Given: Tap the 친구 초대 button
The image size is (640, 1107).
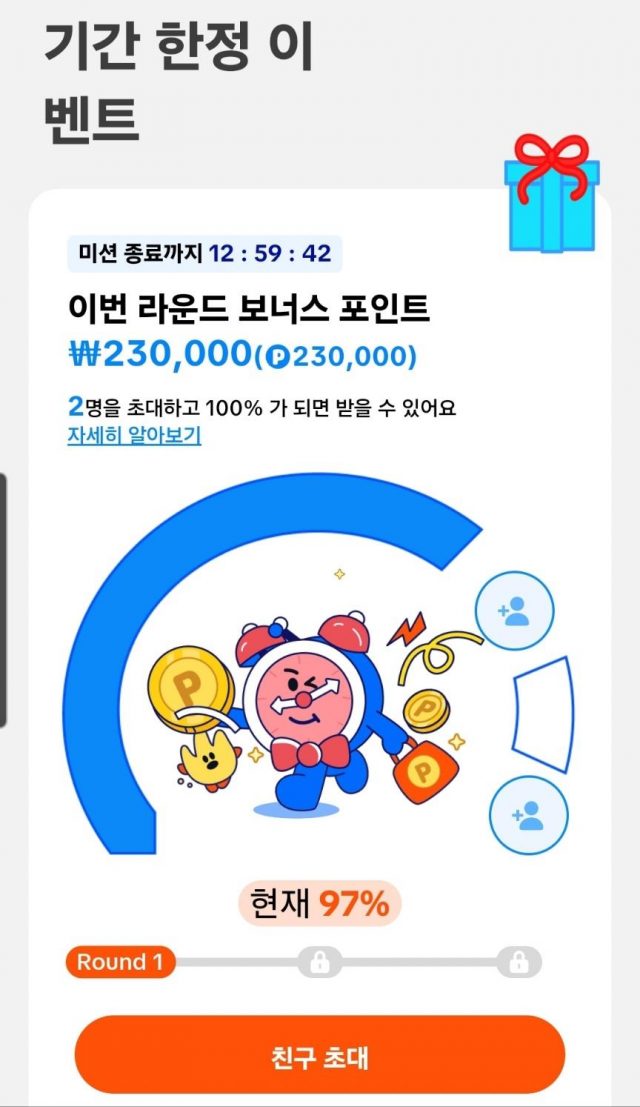Looking at the screenshot, I should (x=320, y=1057).
